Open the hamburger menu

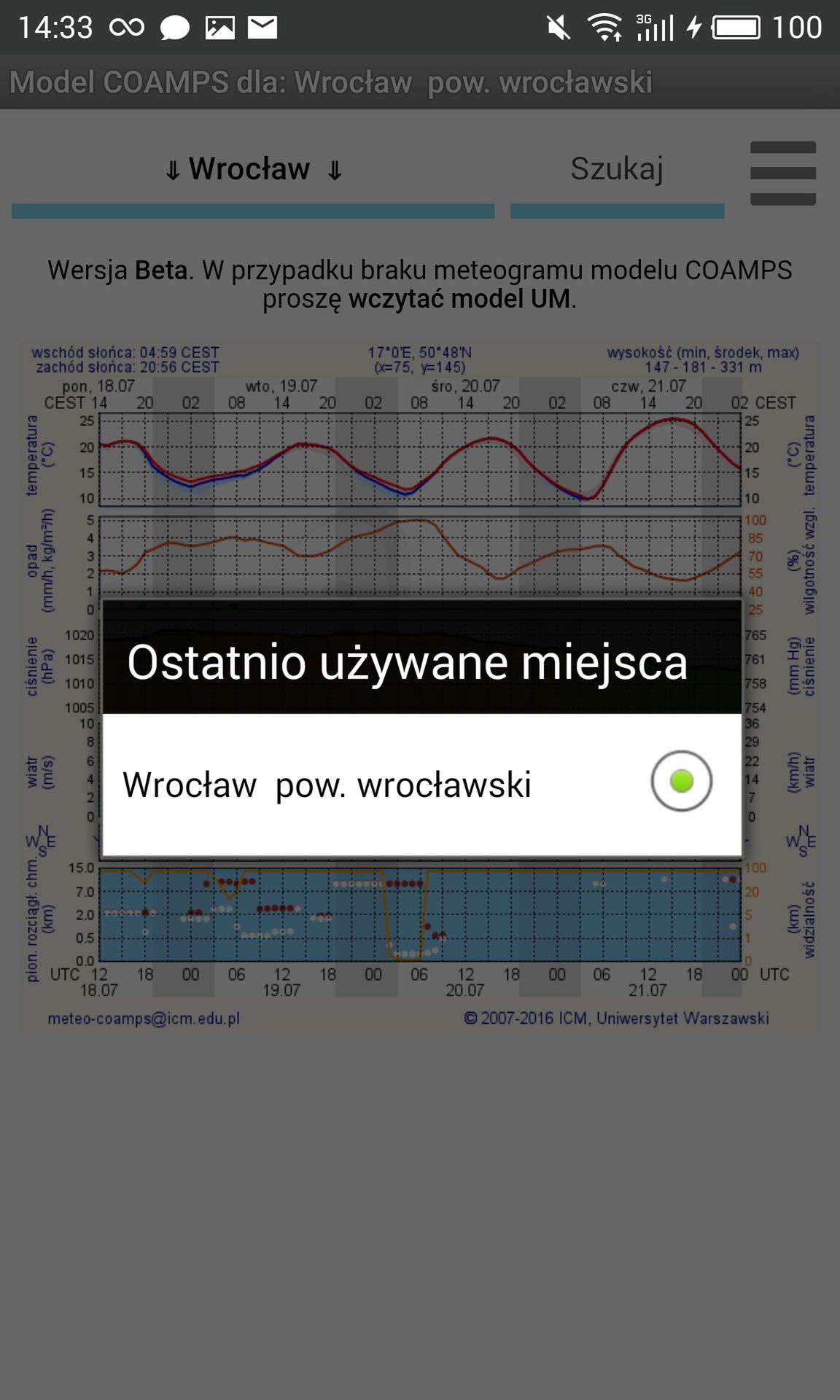[782, 173]
